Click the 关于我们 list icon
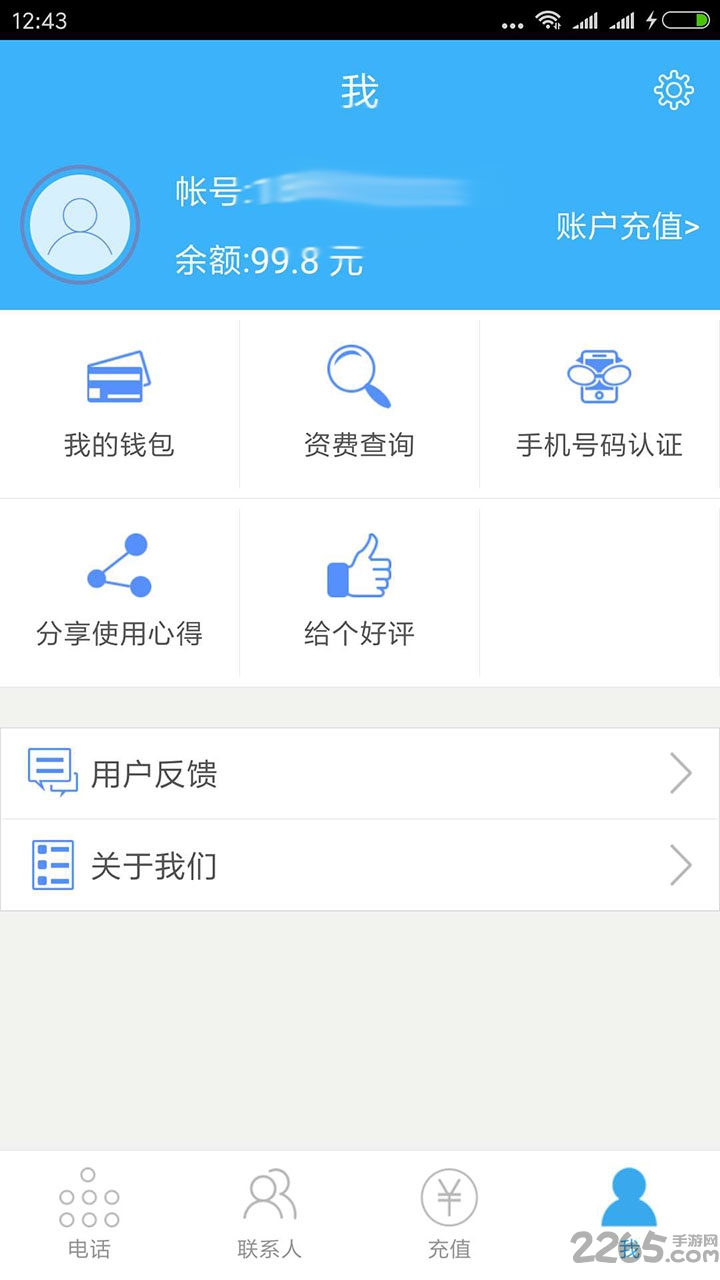Image resolution: width=720 pixels, height=1280 pixels. pos(52,864)
